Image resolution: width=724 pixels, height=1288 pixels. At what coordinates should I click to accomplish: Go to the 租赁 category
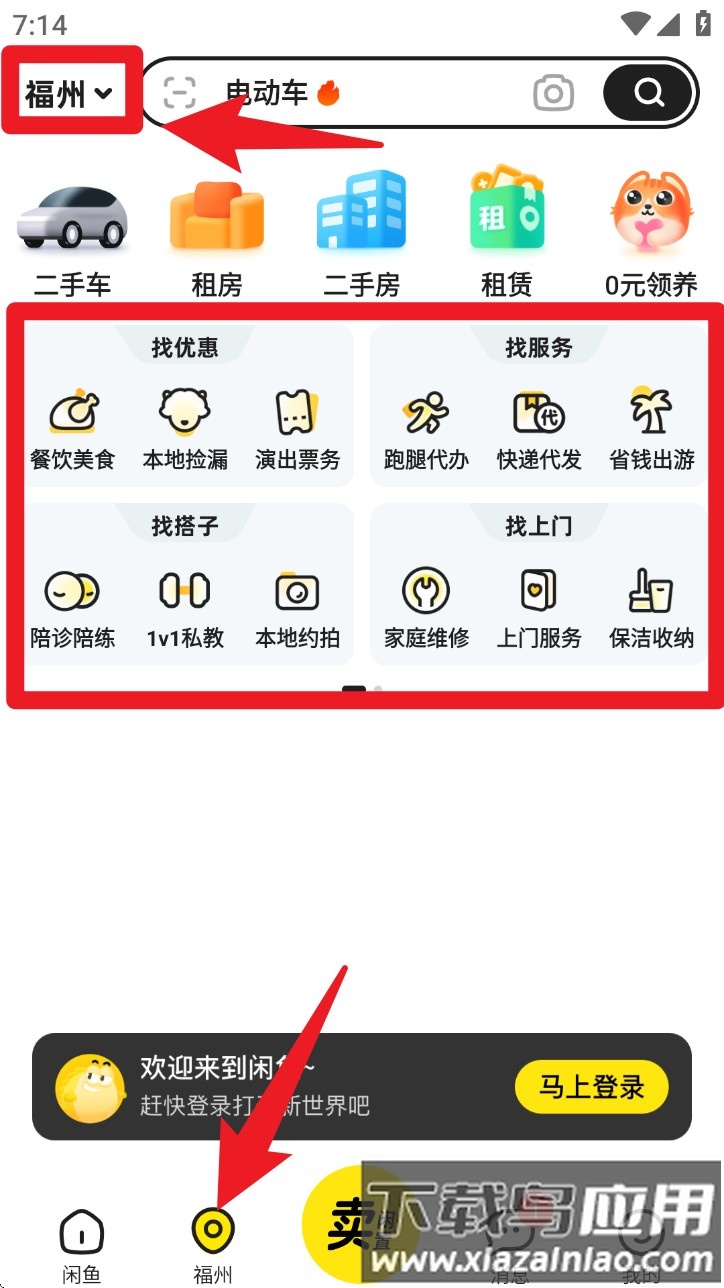click(506, 236)
